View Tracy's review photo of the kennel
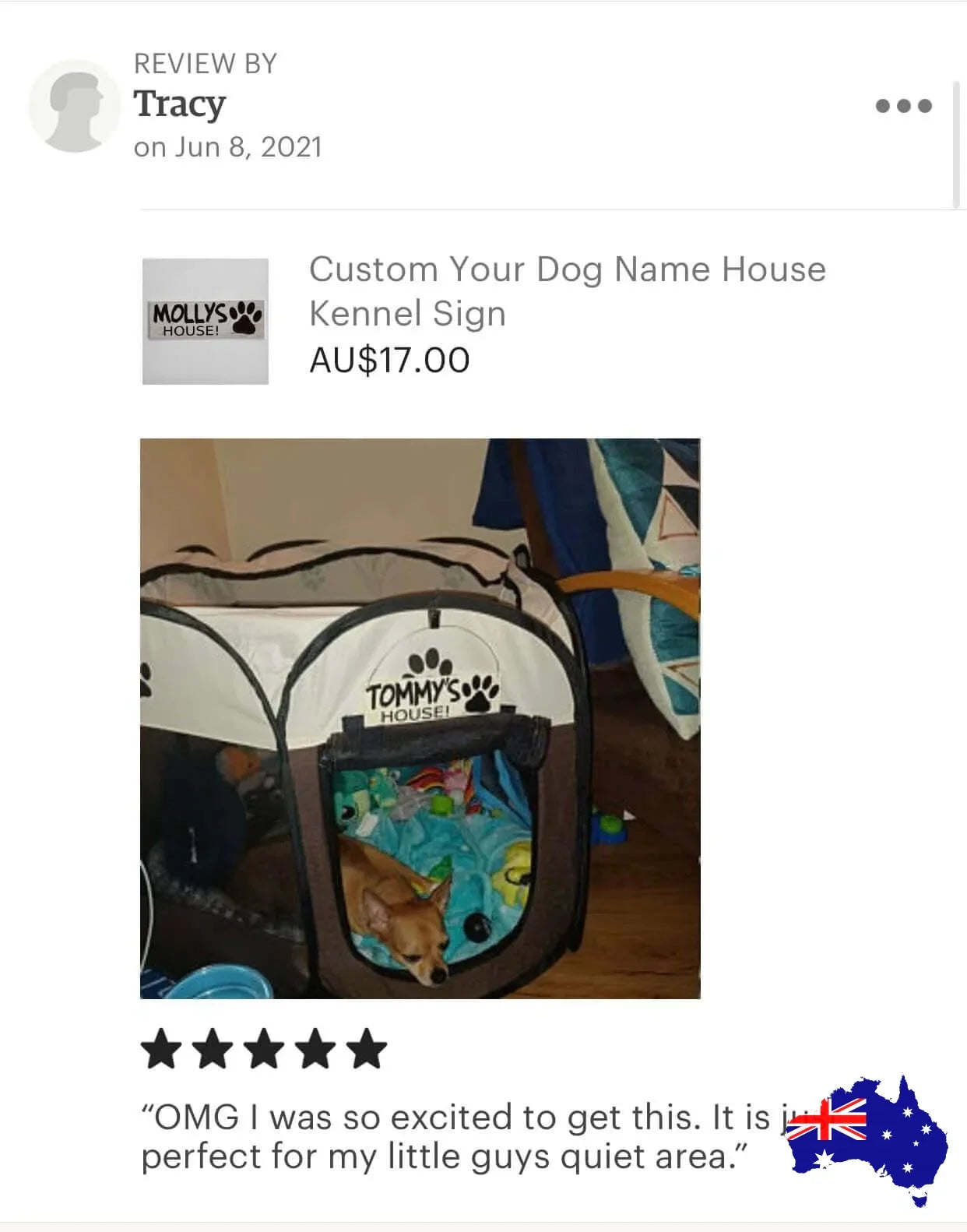This screenshot has width=967, height=1232. [x=420, y=717]
